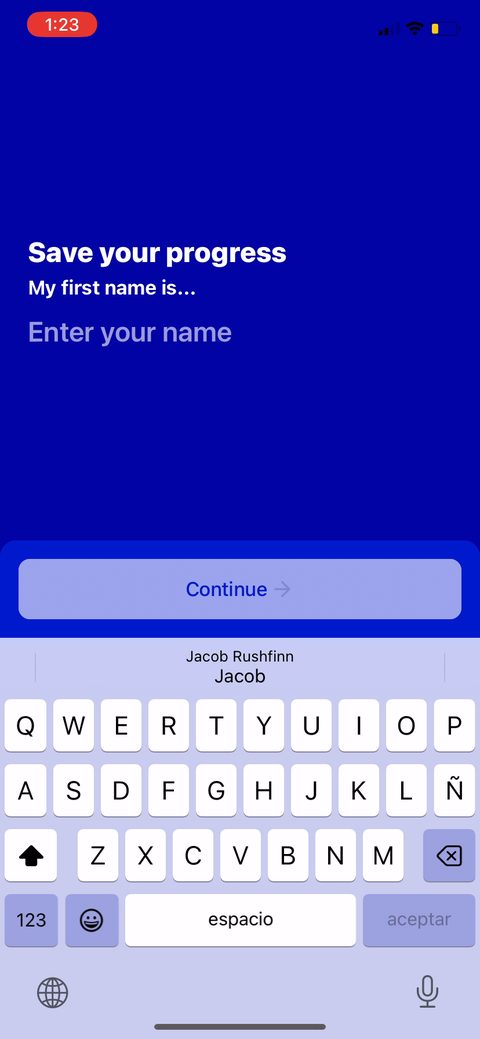Viewport: 480px width, 1039px height.
Task: Switch to the 123 numeric keyboard
Action: (x=31, y=920)
